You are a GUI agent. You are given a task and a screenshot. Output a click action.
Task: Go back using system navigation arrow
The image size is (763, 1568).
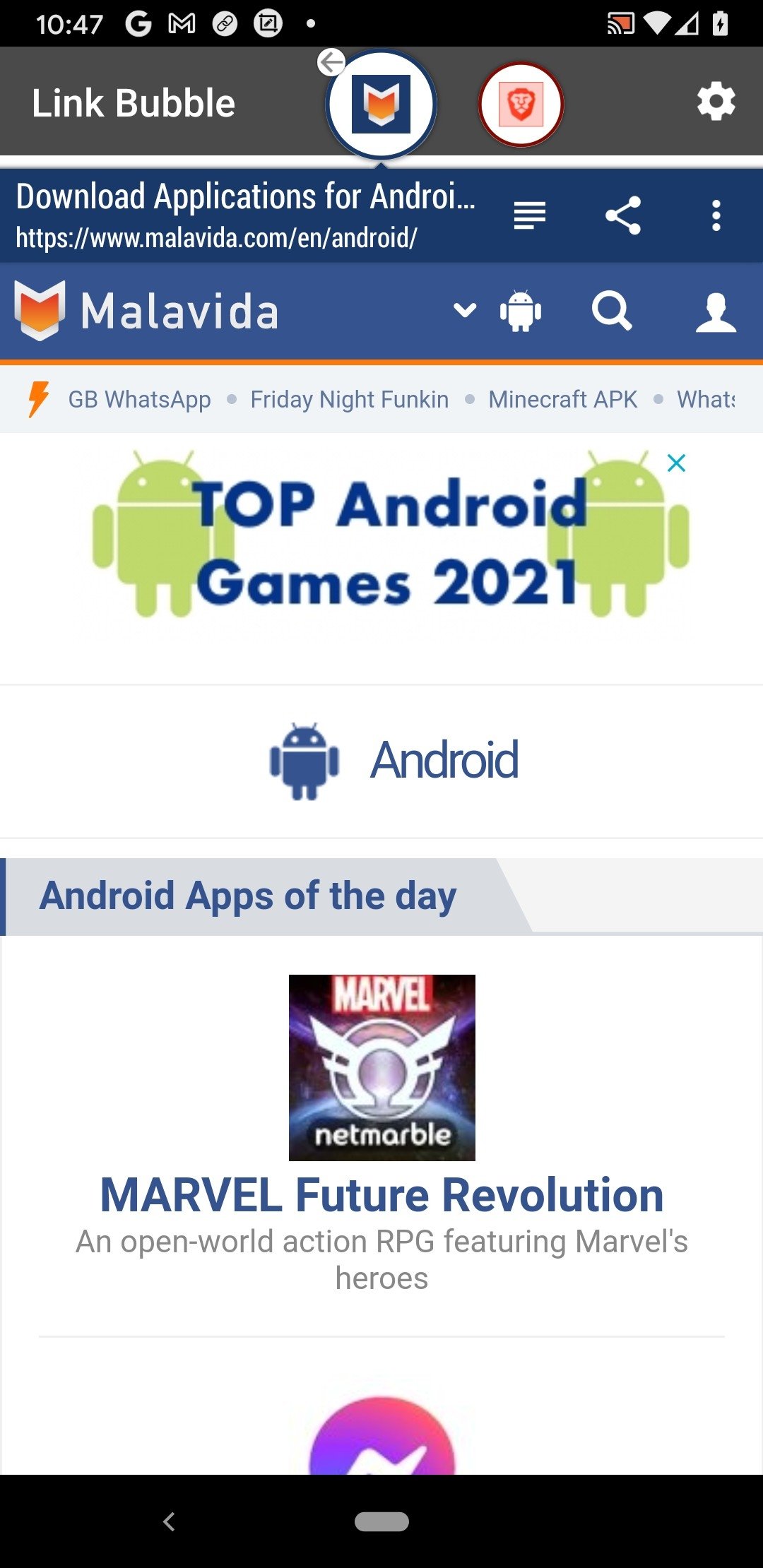pos(169,1521)
